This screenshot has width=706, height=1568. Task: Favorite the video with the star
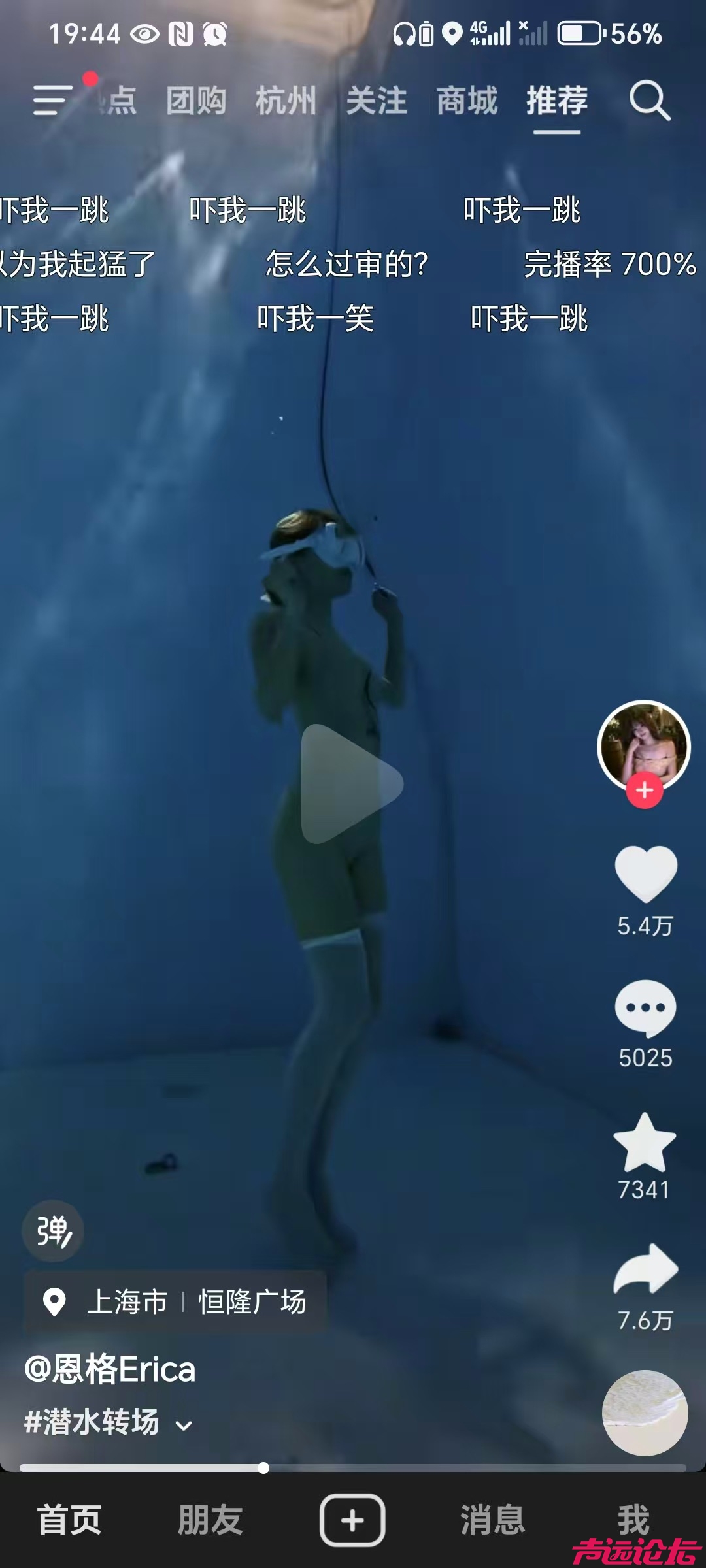point(645,1143)
